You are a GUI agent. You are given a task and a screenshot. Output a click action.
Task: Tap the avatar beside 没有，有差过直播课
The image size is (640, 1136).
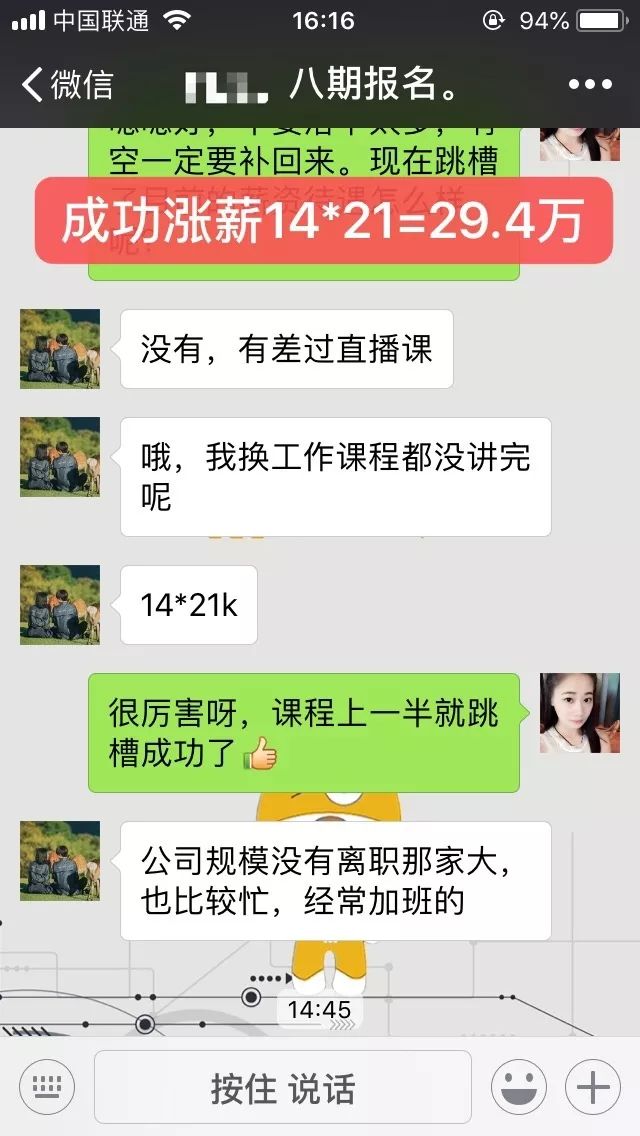point(60,349)
